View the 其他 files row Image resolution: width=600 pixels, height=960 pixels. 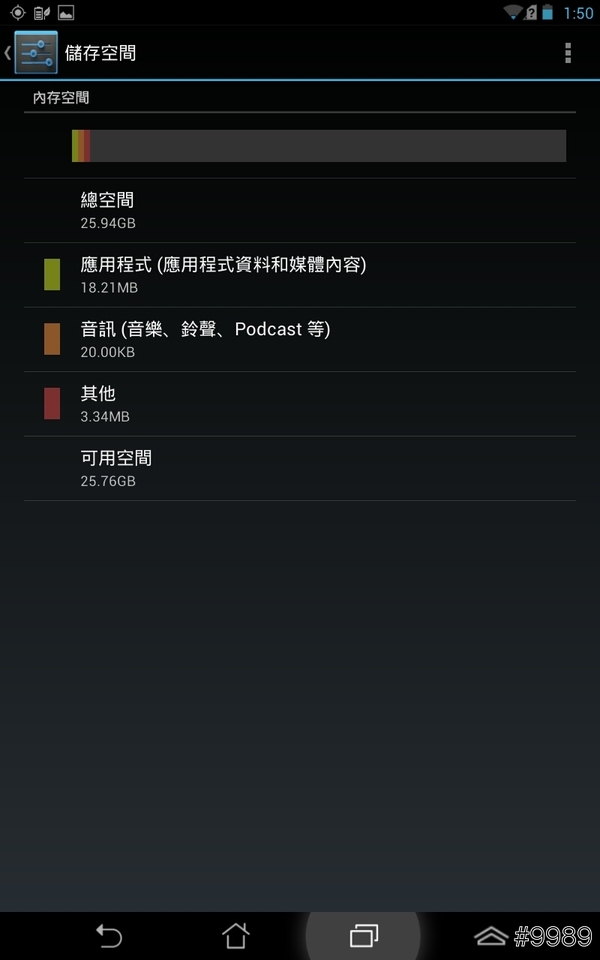(x=300, y=404)
